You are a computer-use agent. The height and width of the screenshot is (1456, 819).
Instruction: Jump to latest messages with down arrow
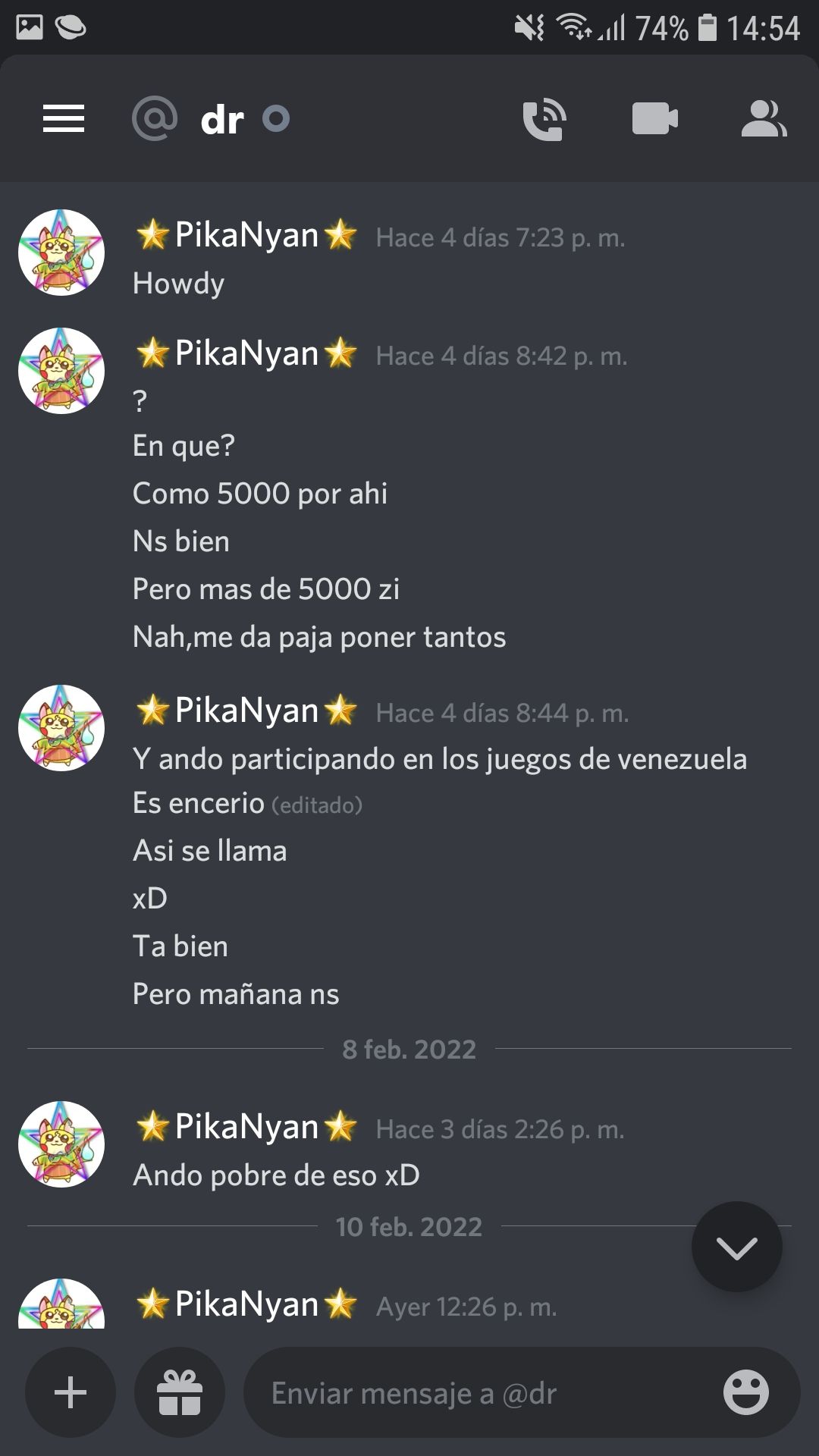tap(736, 1247)
